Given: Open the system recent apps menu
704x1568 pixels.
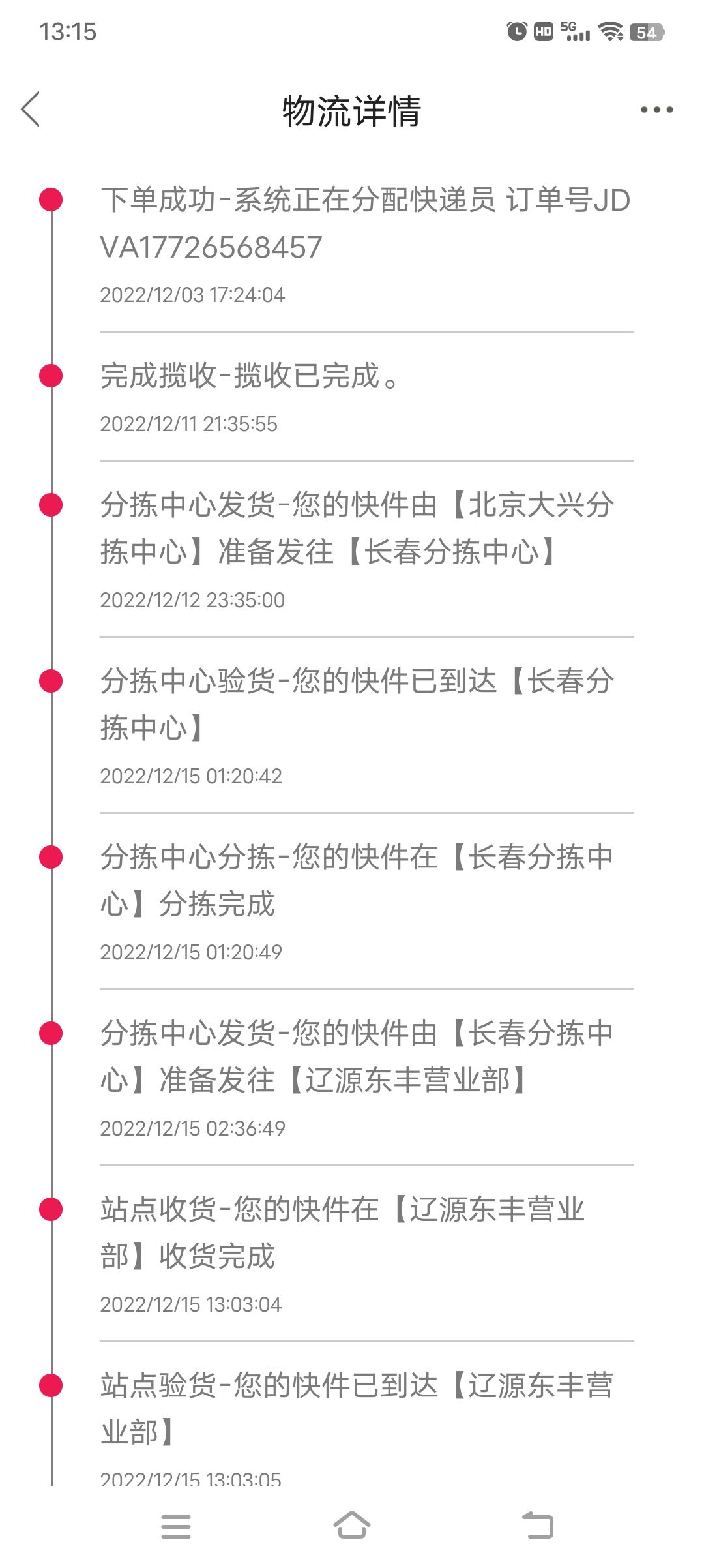Looking at the screenshot, I should (176, 1526).
